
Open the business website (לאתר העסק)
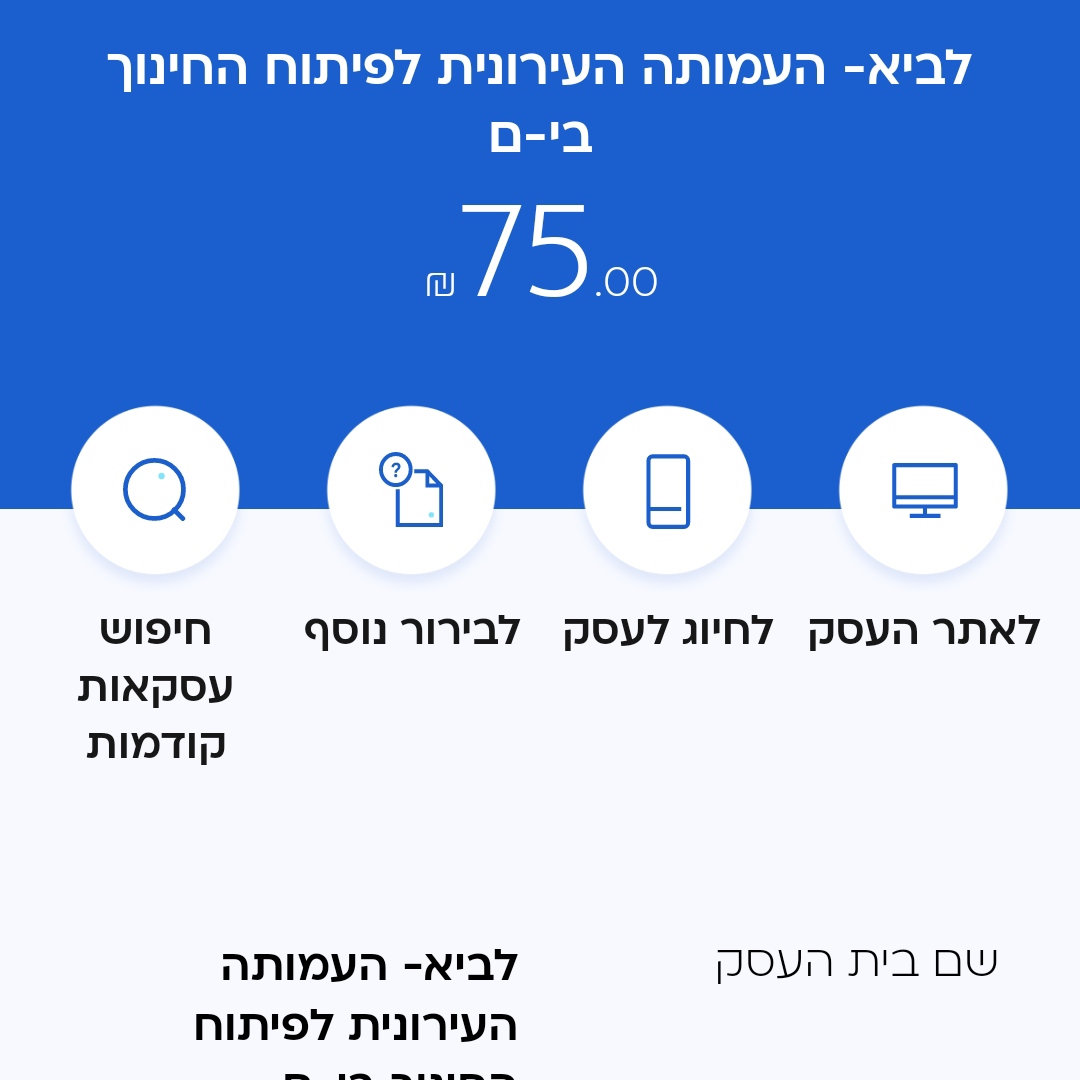click(923, 490)
